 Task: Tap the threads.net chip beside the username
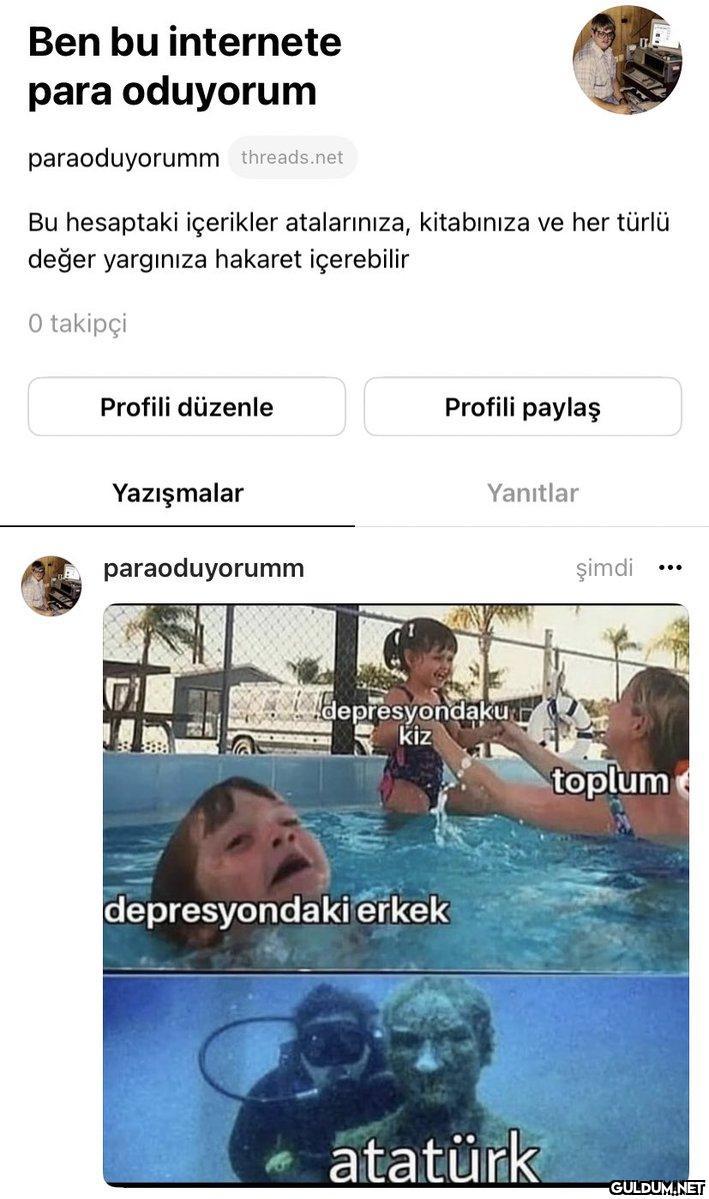pyautogui.click(x=292, y=158)
